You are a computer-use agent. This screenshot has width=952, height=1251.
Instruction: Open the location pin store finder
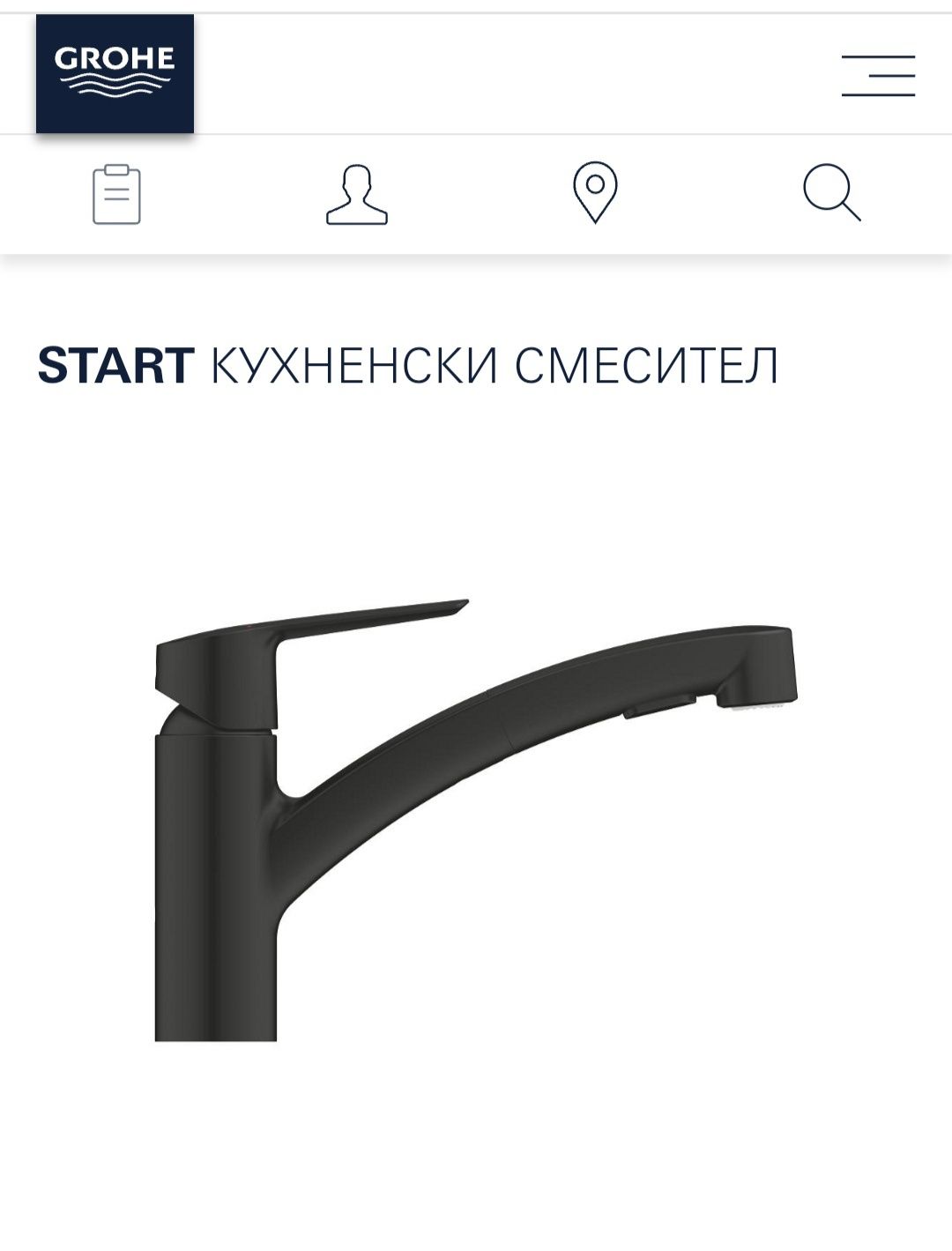[595, 192]
